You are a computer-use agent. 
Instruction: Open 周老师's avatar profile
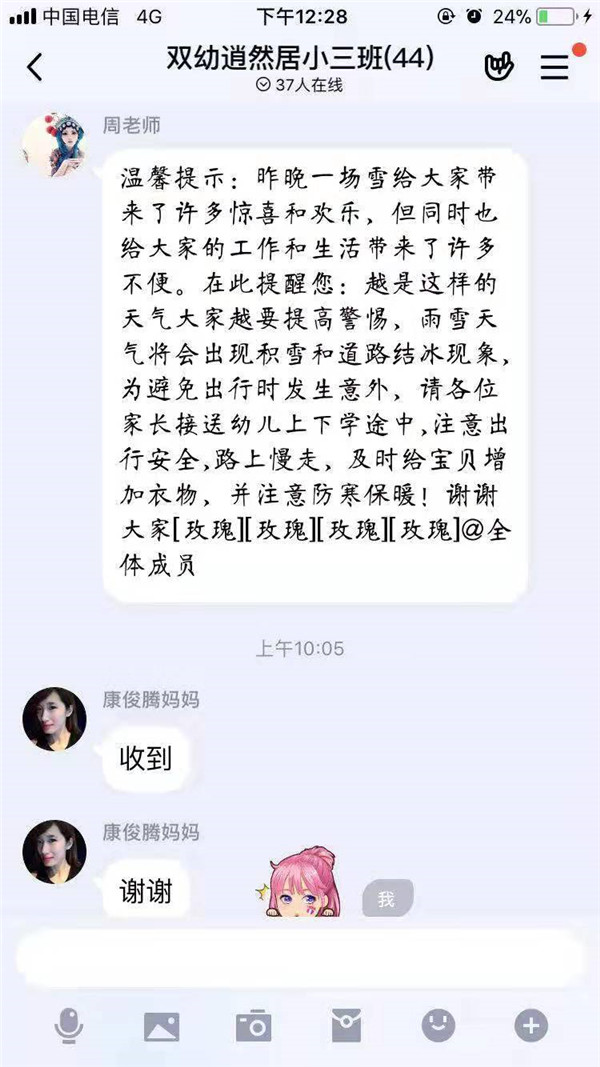54,145
